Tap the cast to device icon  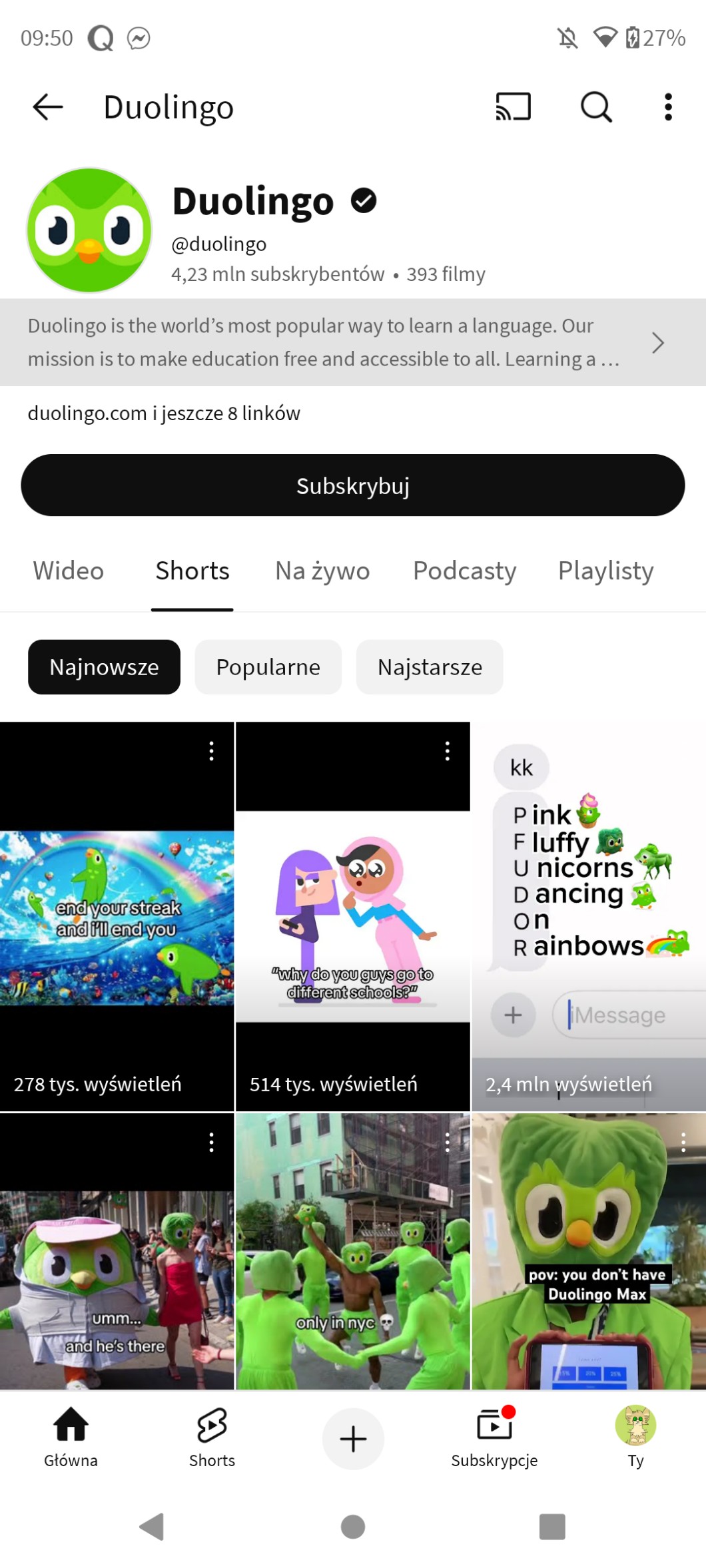(513, 107)
